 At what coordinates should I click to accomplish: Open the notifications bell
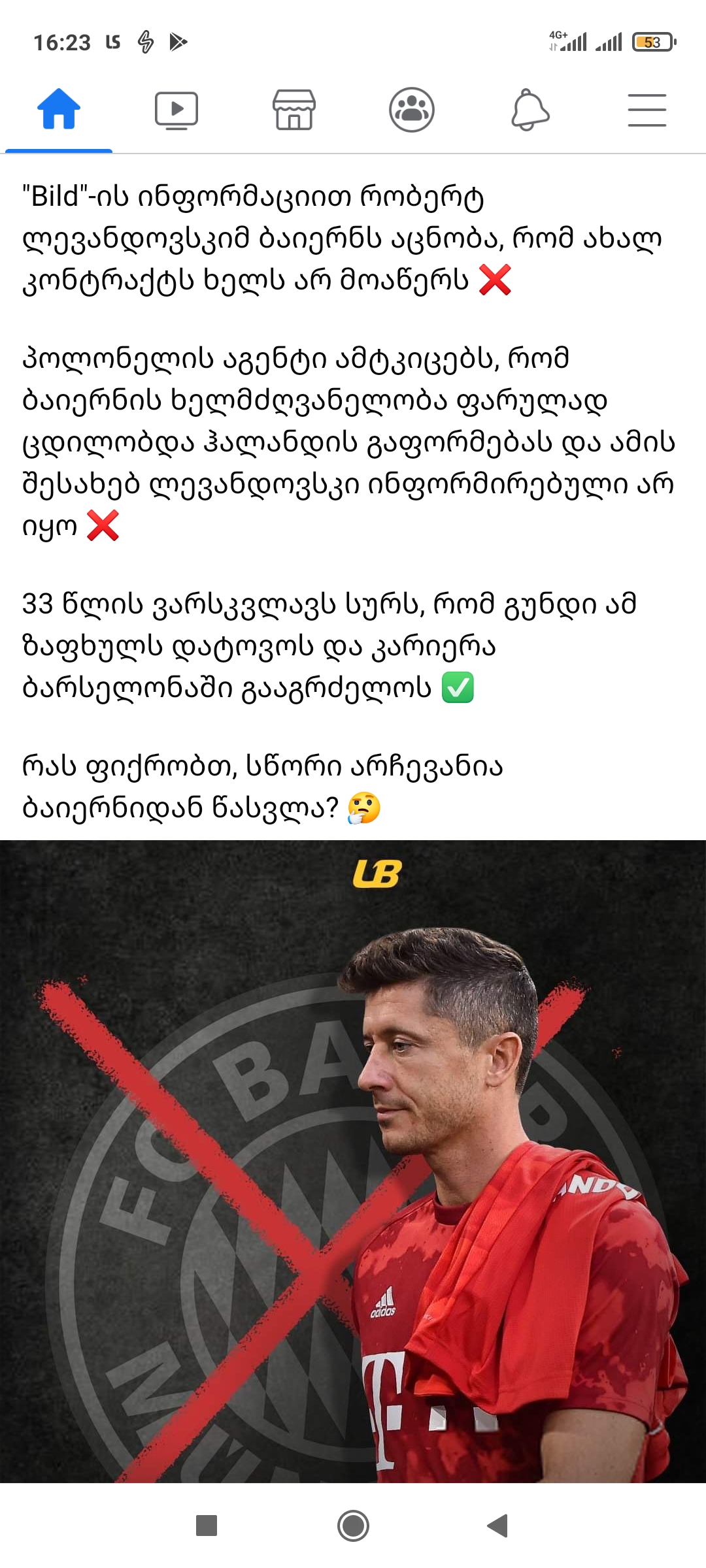click(x=529, y=110)
